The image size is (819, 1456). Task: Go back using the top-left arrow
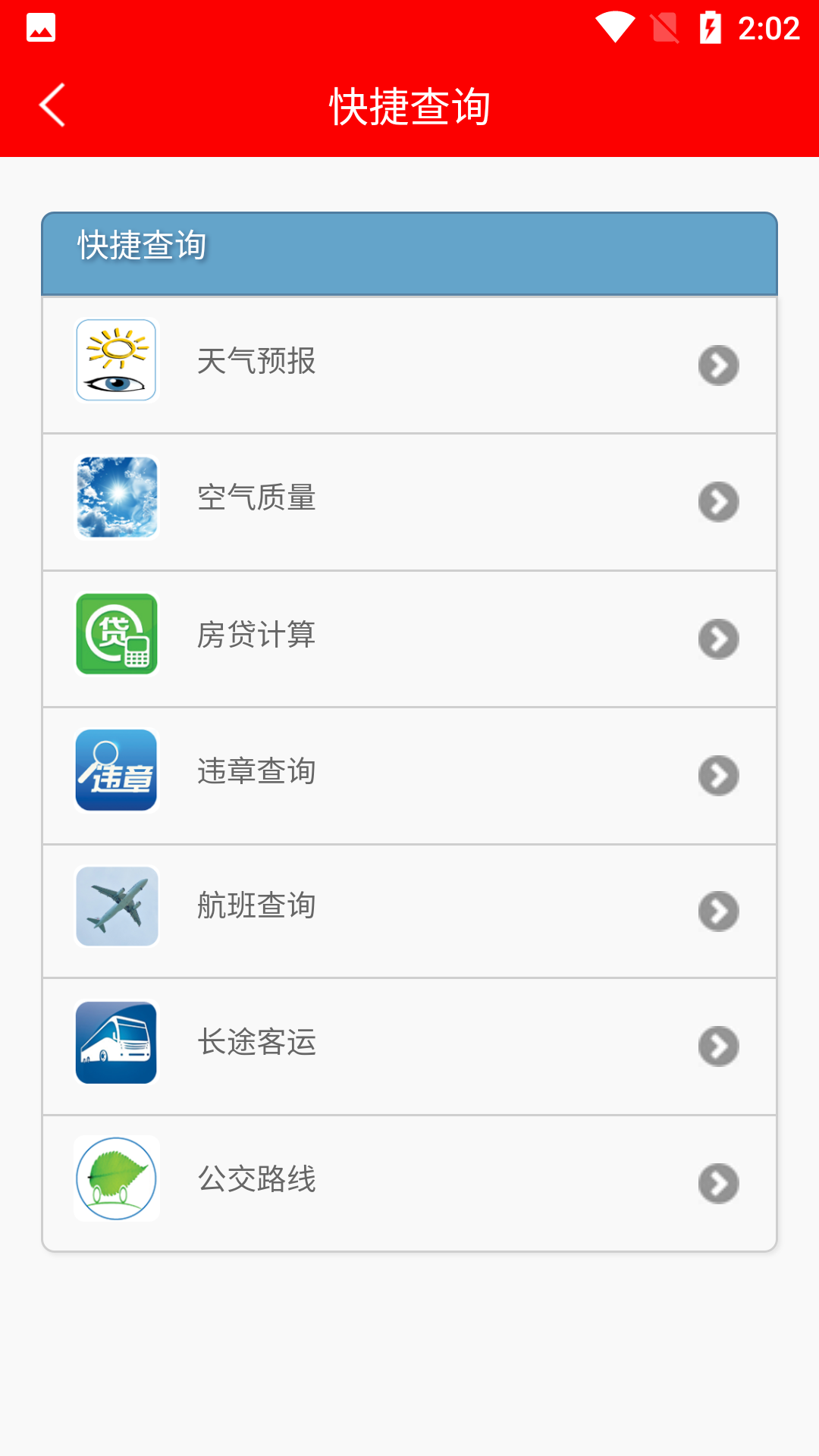pyautogui.click(x=52, y=105)
